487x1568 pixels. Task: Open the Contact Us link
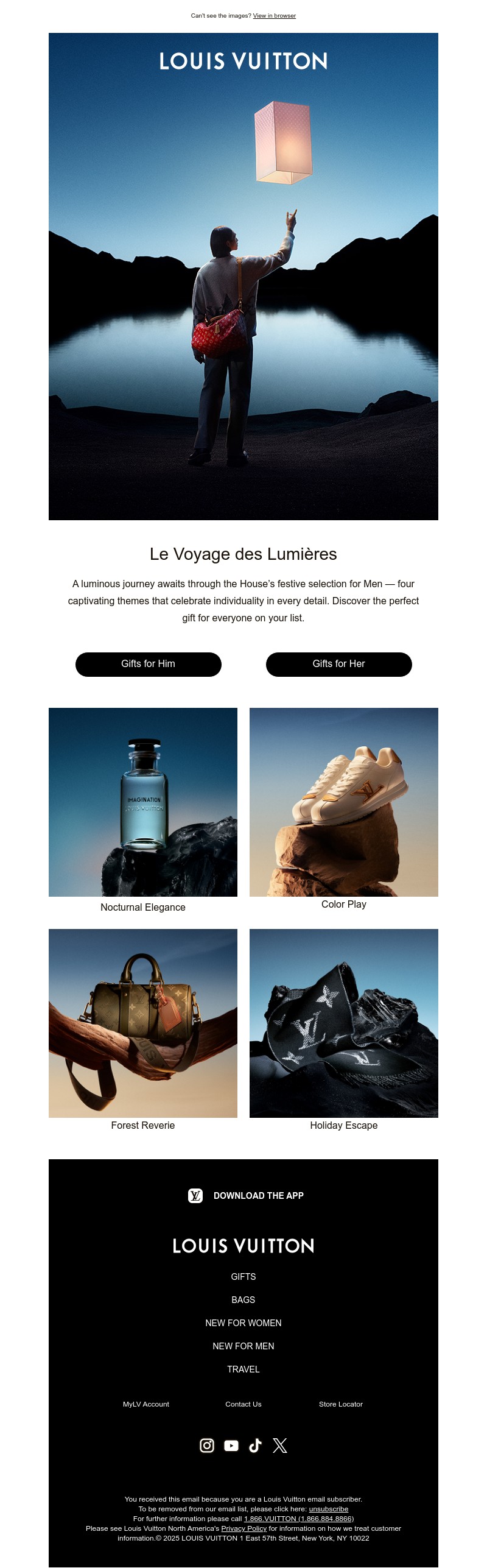point(243,1404)
